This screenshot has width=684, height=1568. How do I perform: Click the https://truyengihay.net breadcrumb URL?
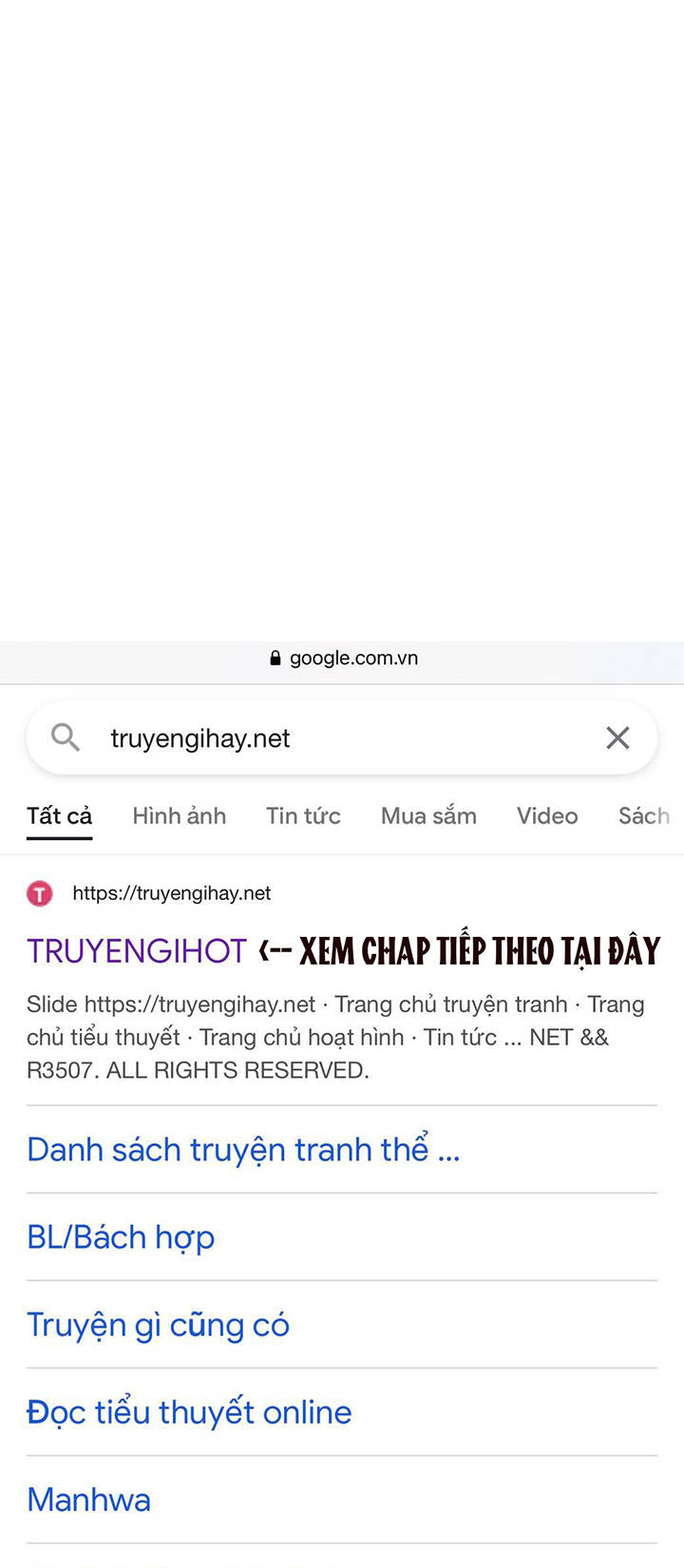click(x=171, y=893)
